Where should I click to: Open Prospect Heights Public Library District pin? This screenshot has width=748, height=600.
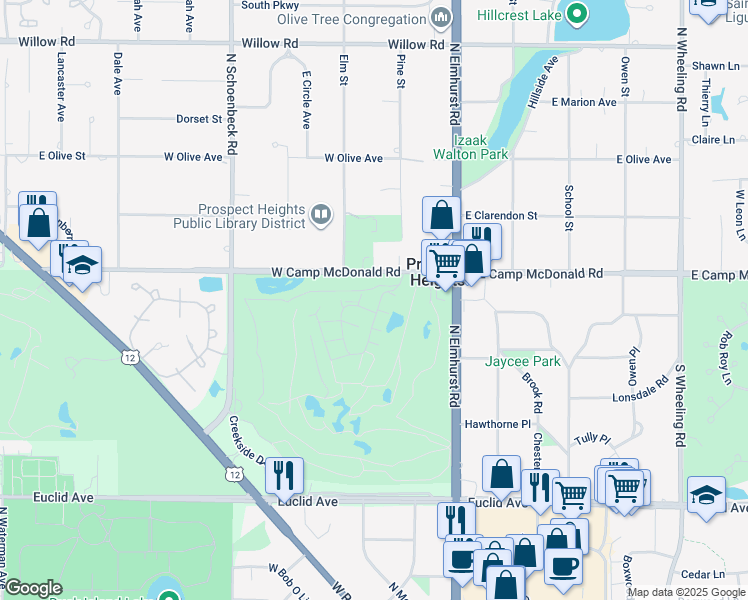(321, 215)
